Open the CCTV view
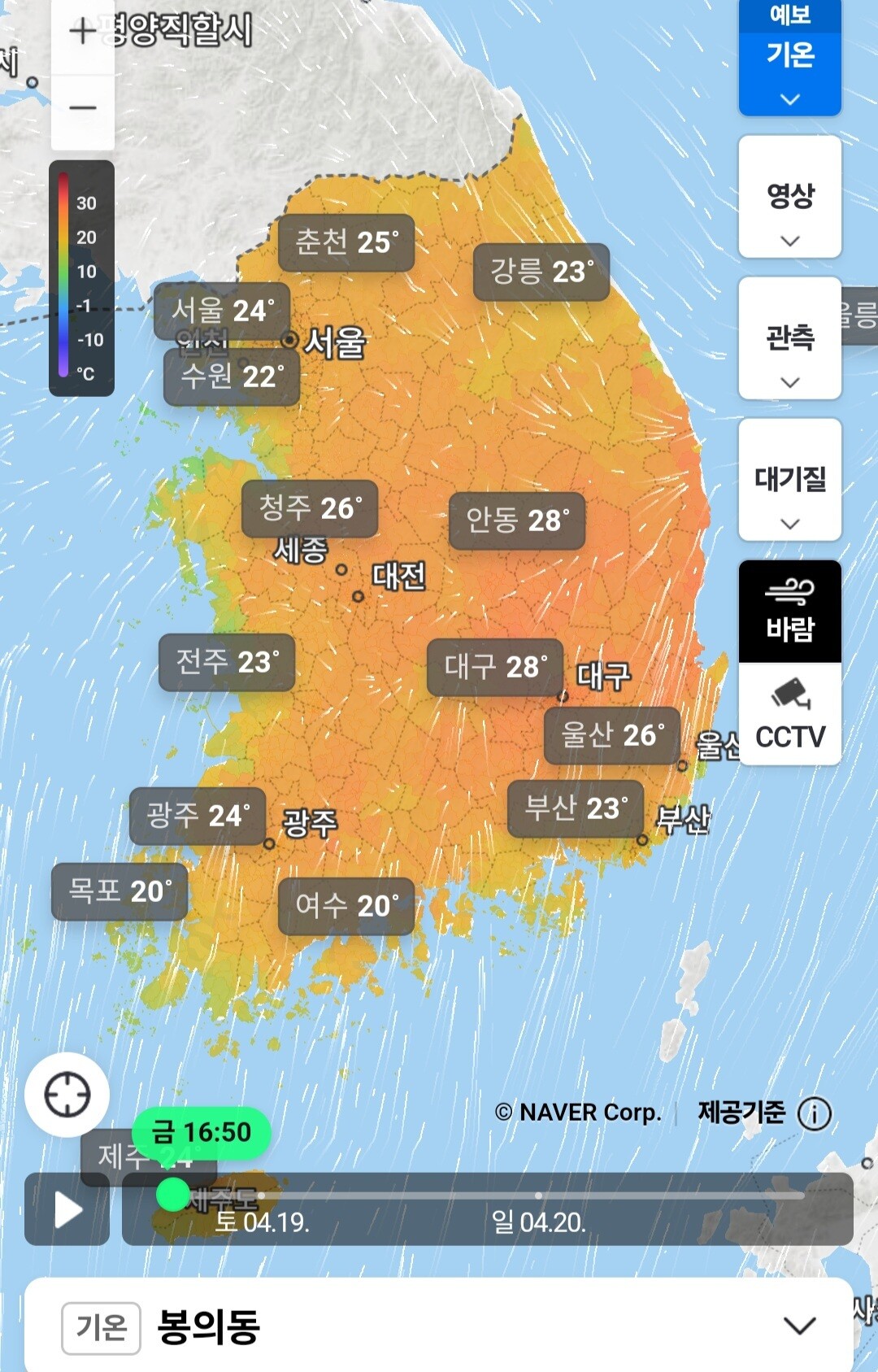 click(789, 714)
